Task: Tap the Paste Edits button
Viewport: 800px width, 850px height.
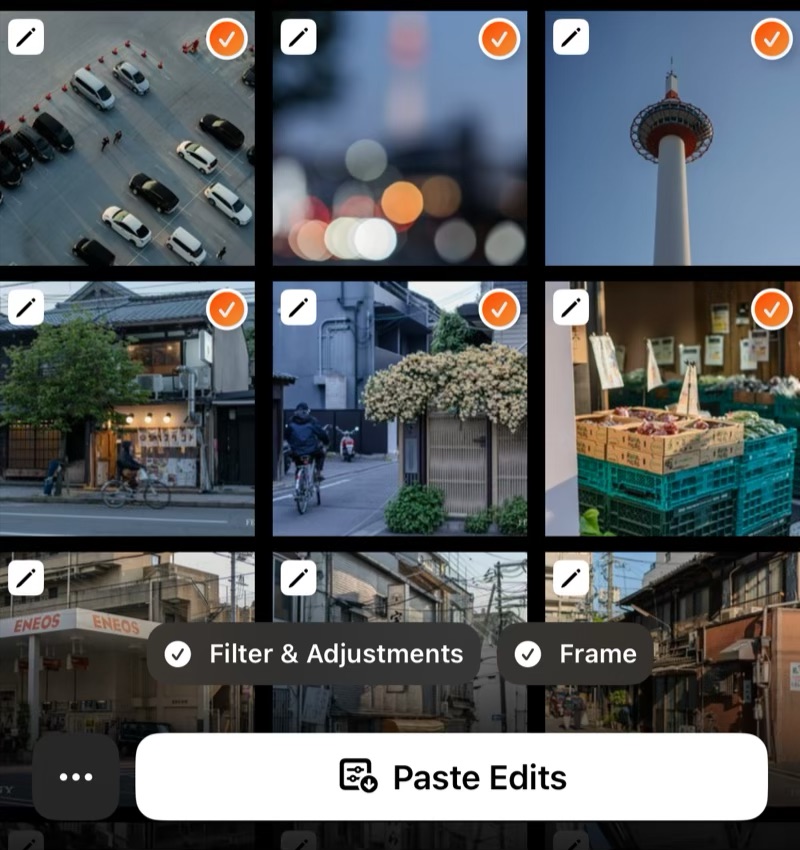Action: 452,777
